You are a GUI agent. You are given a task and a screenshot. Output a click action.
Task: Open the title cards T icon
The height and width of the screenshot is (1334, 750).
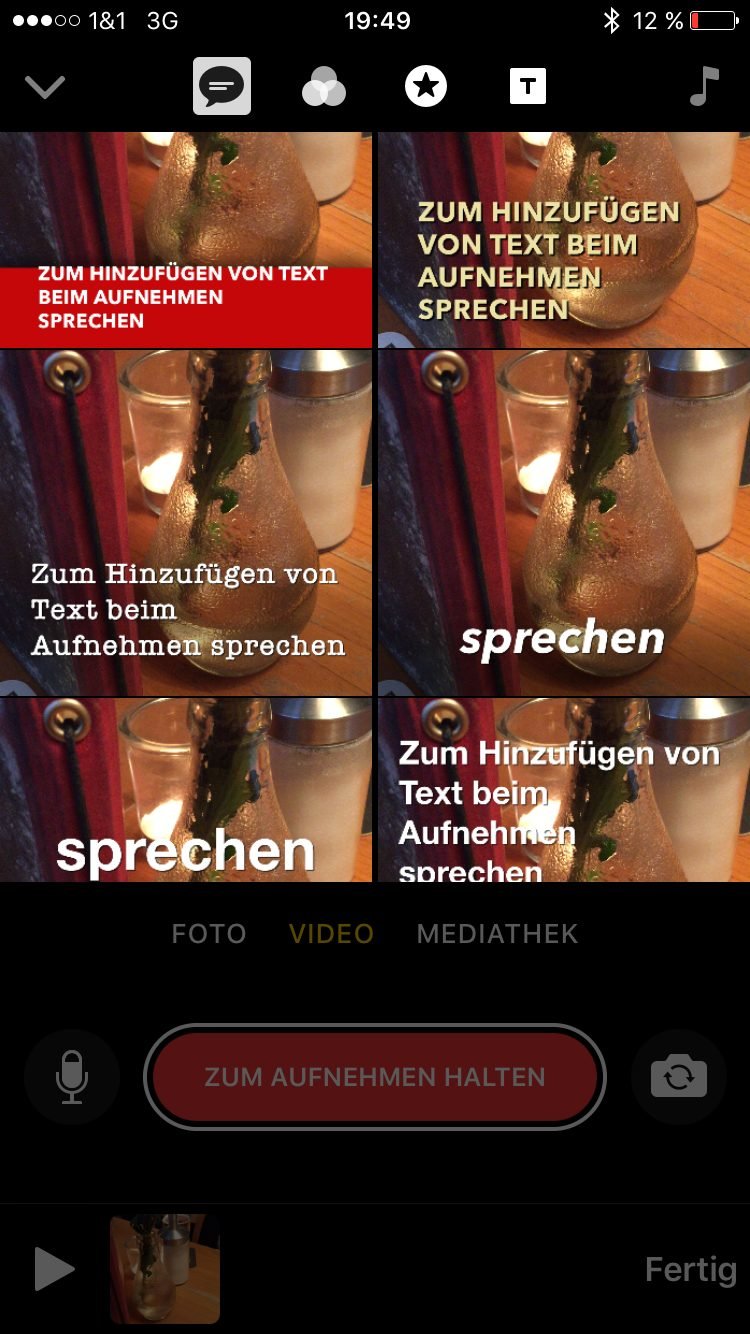point(528,87)
